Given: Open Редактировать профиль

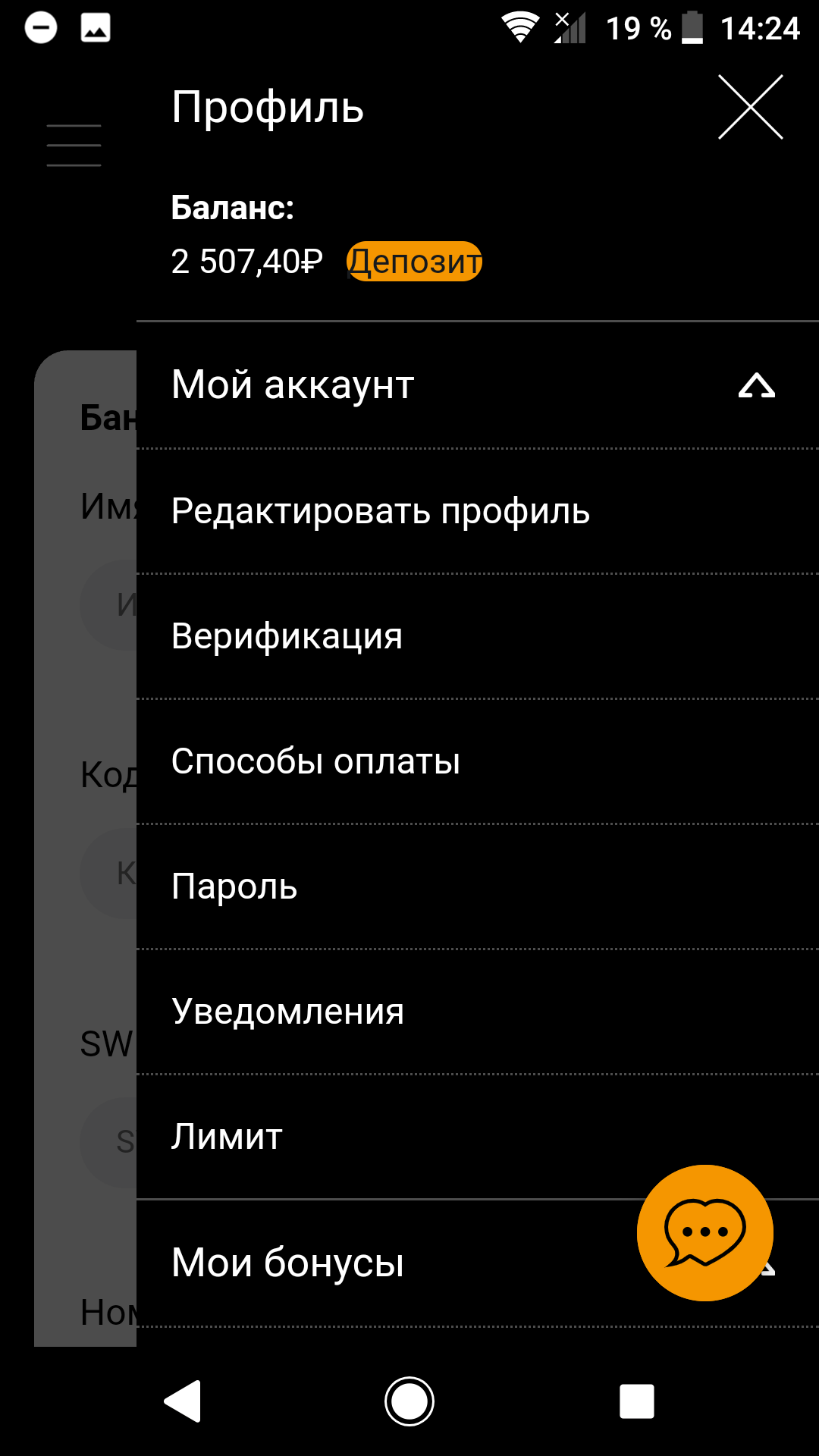Looking at the screenshot, I should pyautogui.click(x=478, y=511).
